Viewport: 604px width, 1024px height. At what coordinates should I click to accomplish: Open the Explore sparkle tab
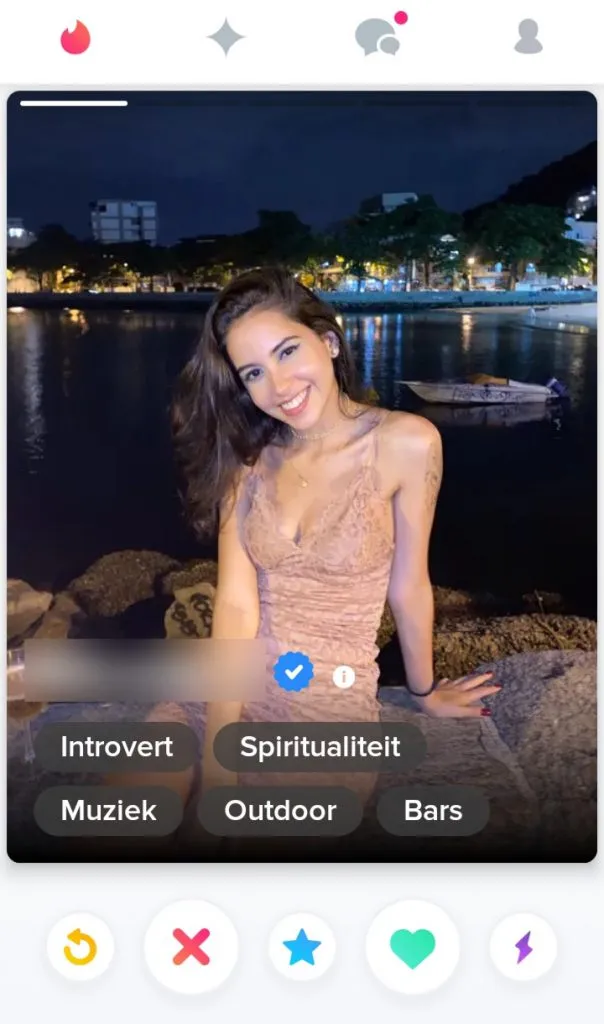(226, 38)
